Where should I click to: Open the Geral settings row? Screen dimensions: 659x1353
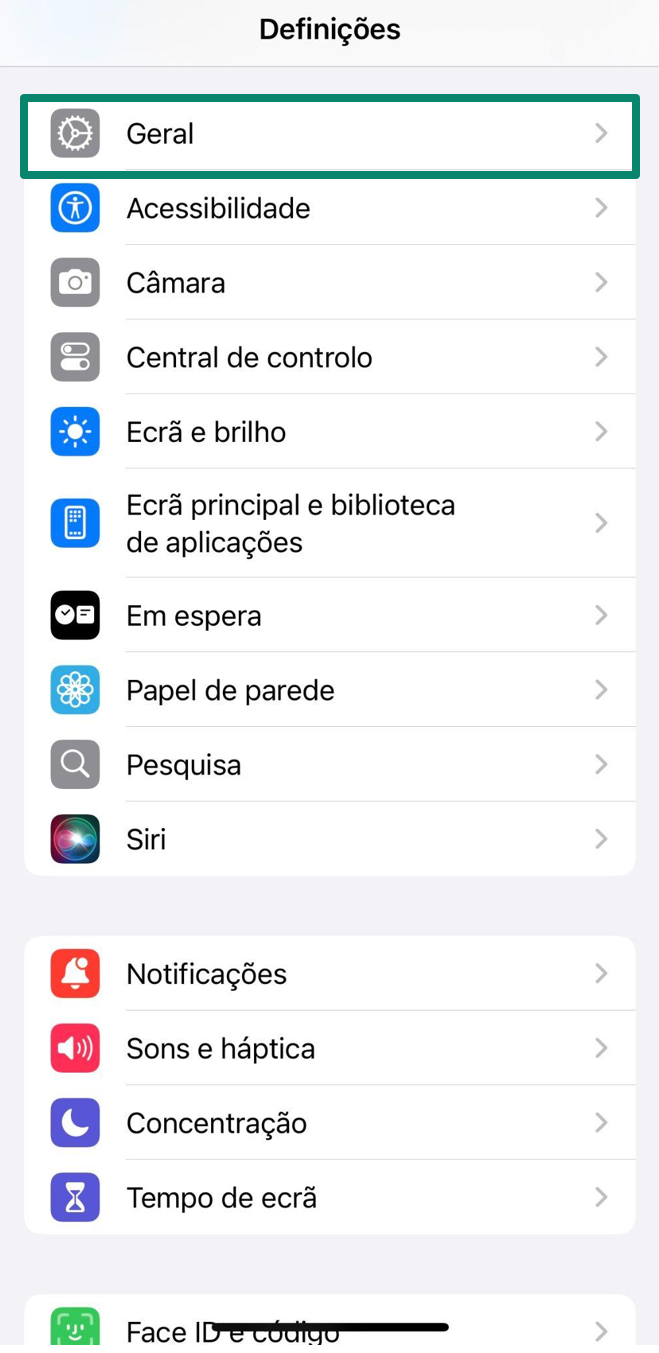329,134
